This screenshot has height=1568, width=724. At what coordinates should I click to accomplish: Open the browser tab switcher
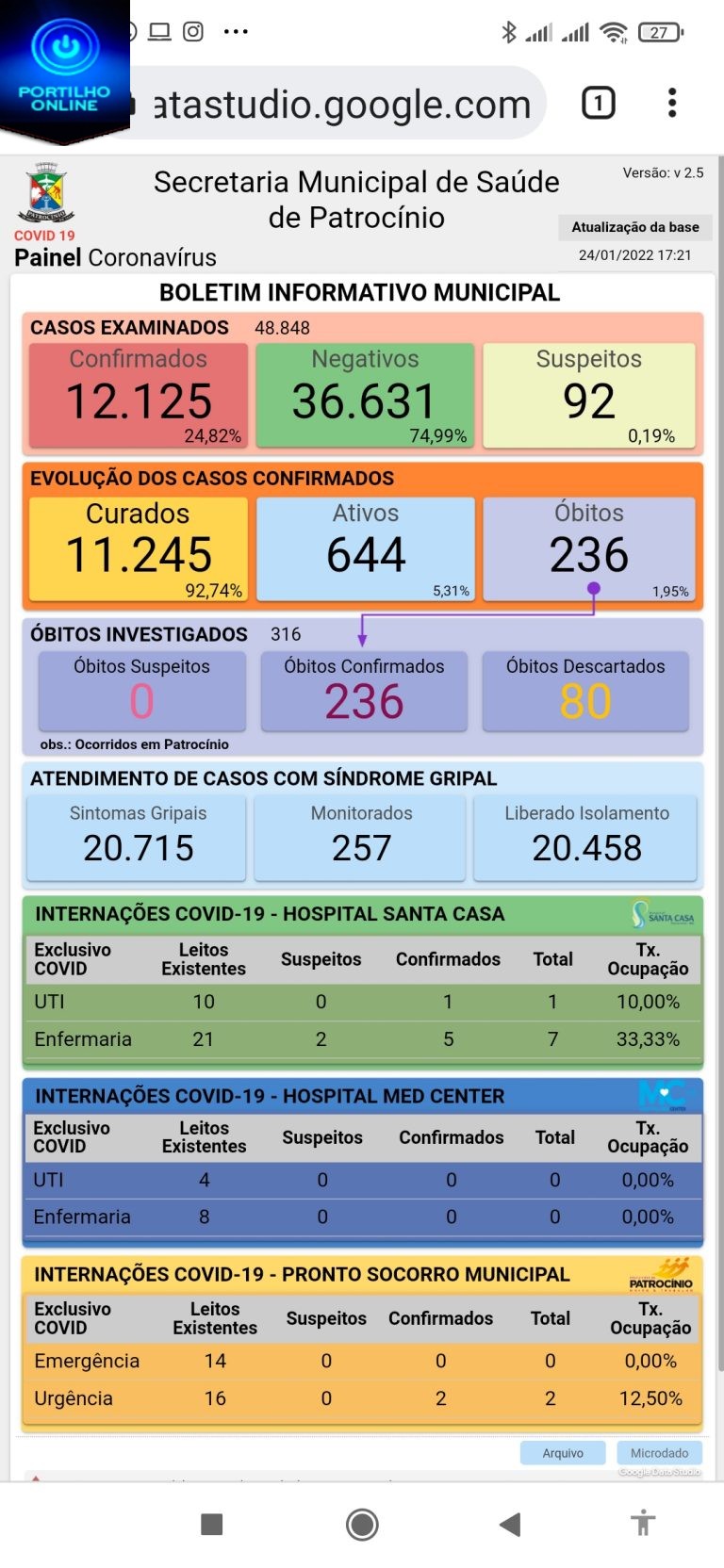tap(599, 103)
